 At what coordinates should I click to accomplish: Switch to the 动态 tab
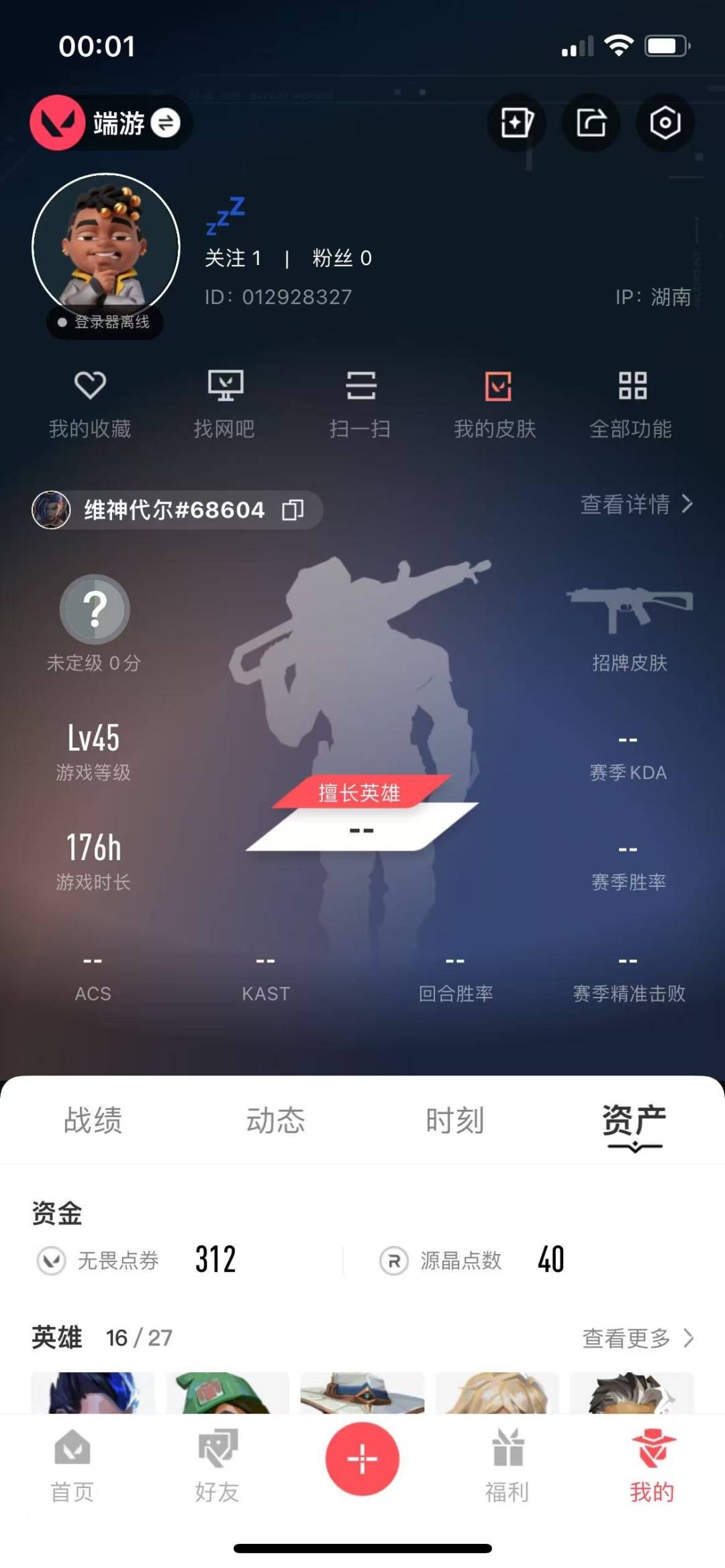point(275,1120)
